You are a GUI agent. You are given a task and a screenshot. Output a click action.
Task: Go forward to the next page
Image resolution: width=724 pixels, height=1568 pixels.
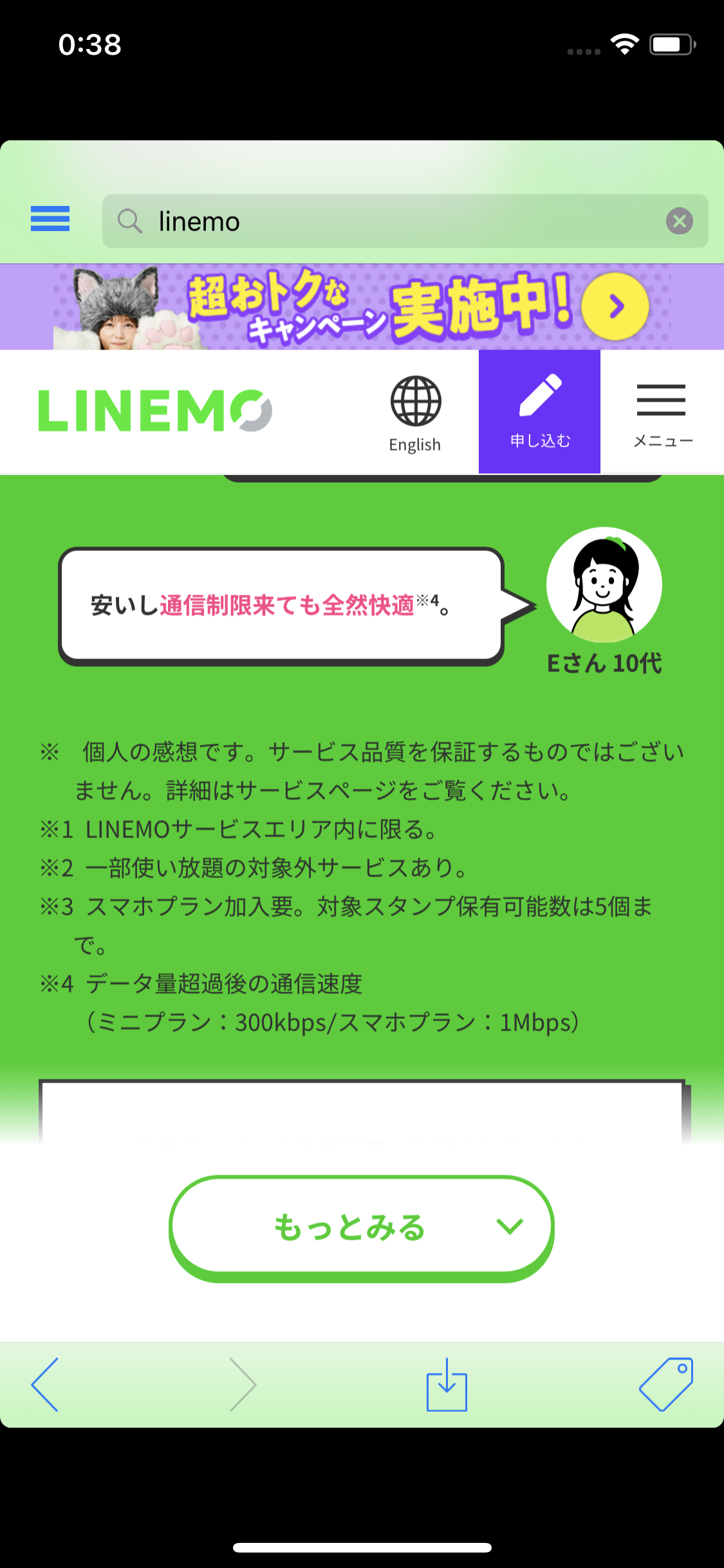[x=243, y=1385]
